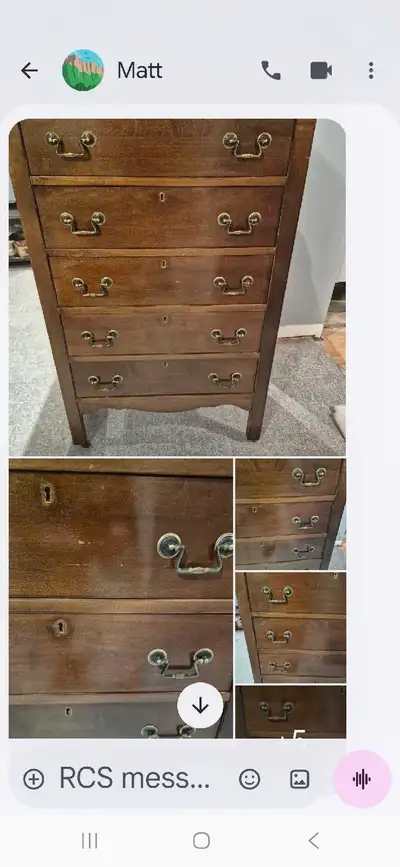Image resolution: width=400 pixels, height=867 pixels.
Task: Go back from Matt's conversation
Action: [29, 70]
